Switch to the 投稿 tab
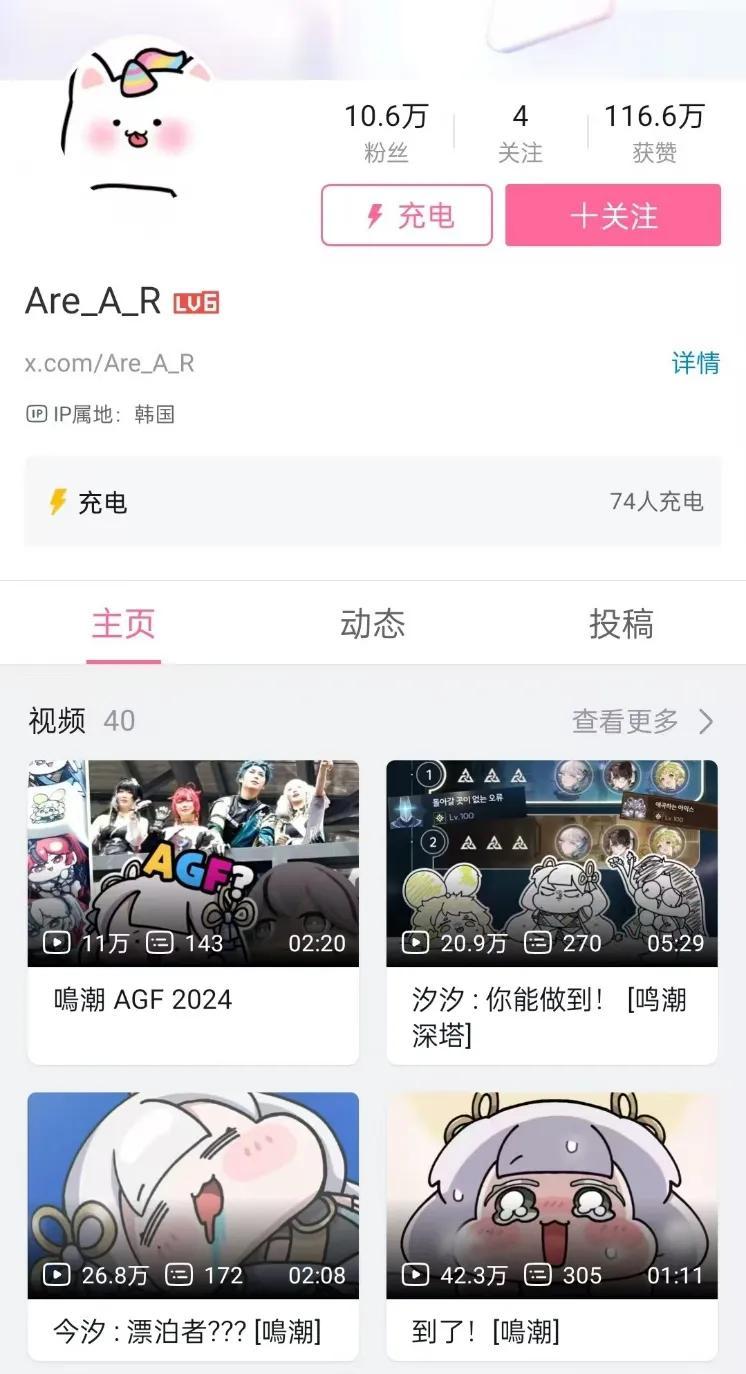This screenshot has height=1374, width=746. [x=621, y=624]
